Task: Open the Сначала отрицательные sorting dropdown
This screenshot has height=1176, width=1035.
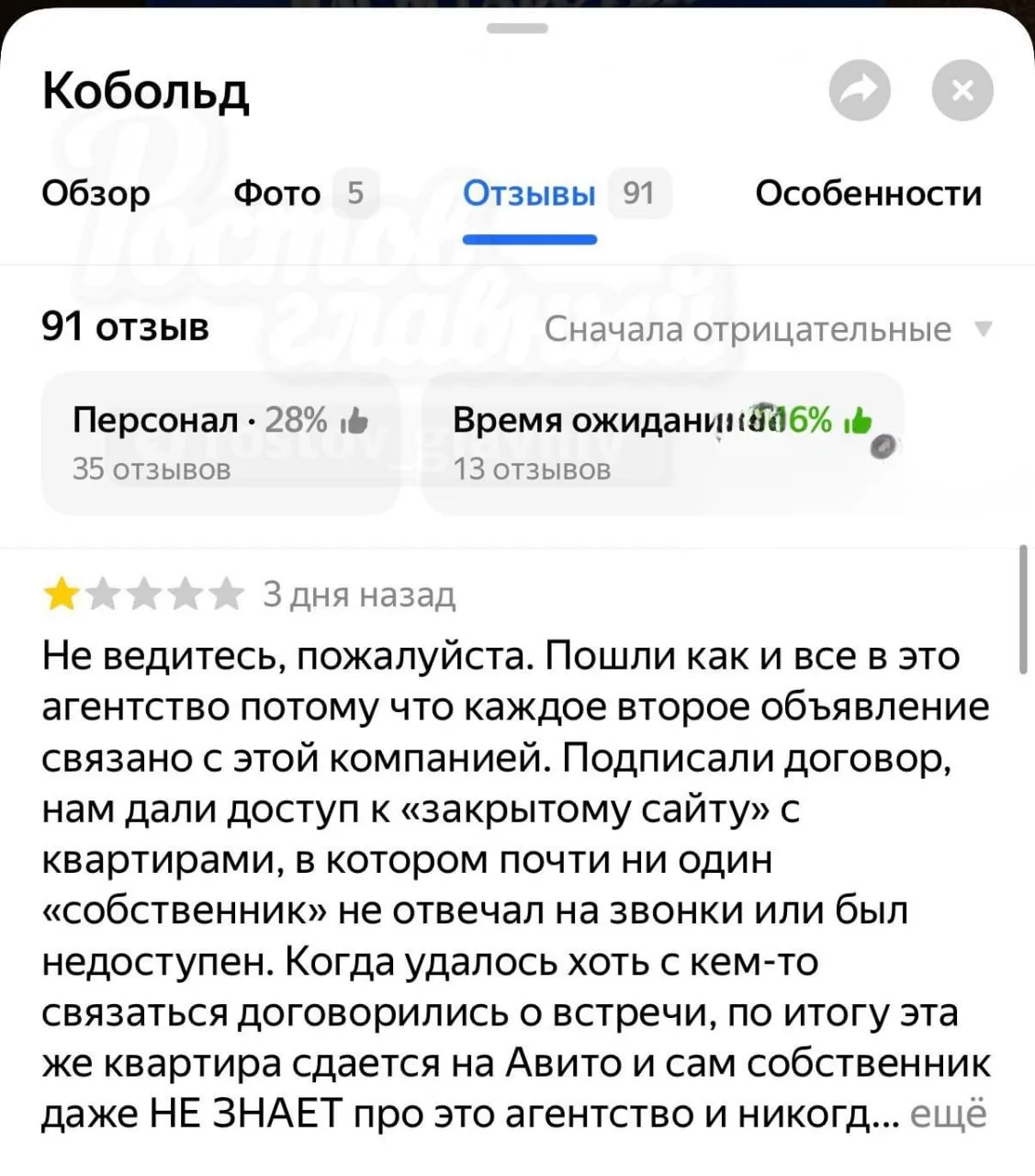Action: pos(768,329)
